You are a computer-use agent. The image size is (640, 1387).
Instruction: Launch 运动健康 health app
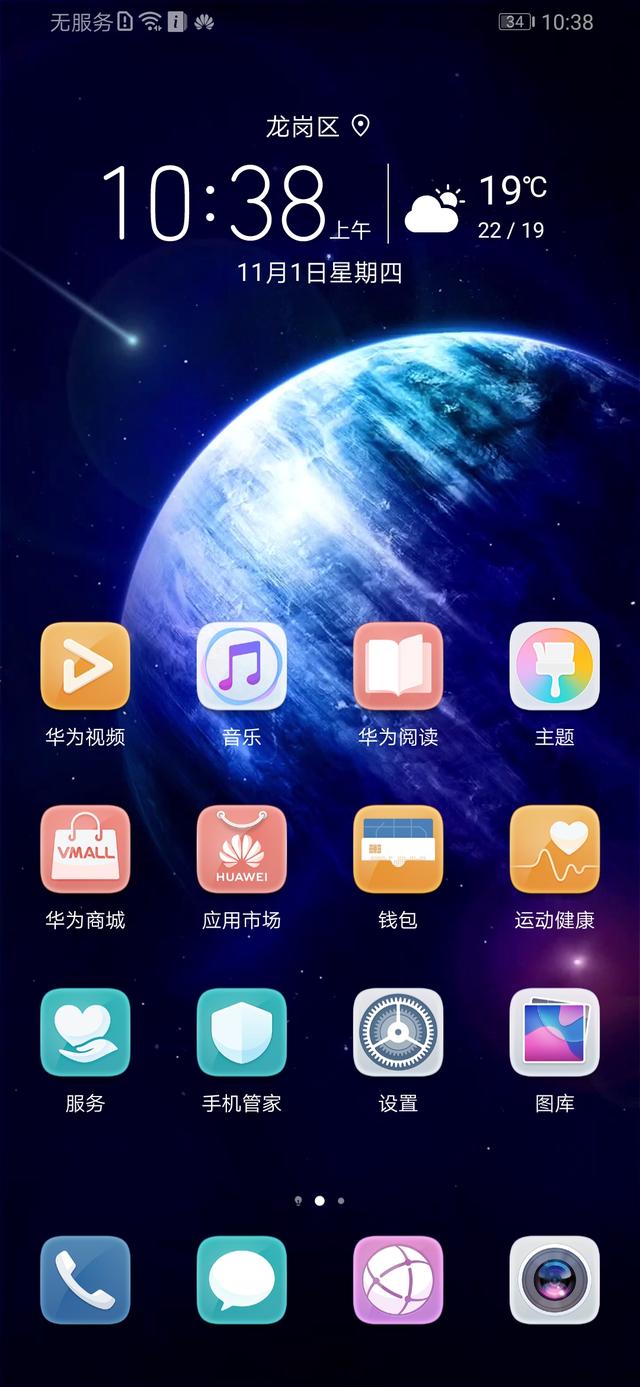tap(554, 849)
